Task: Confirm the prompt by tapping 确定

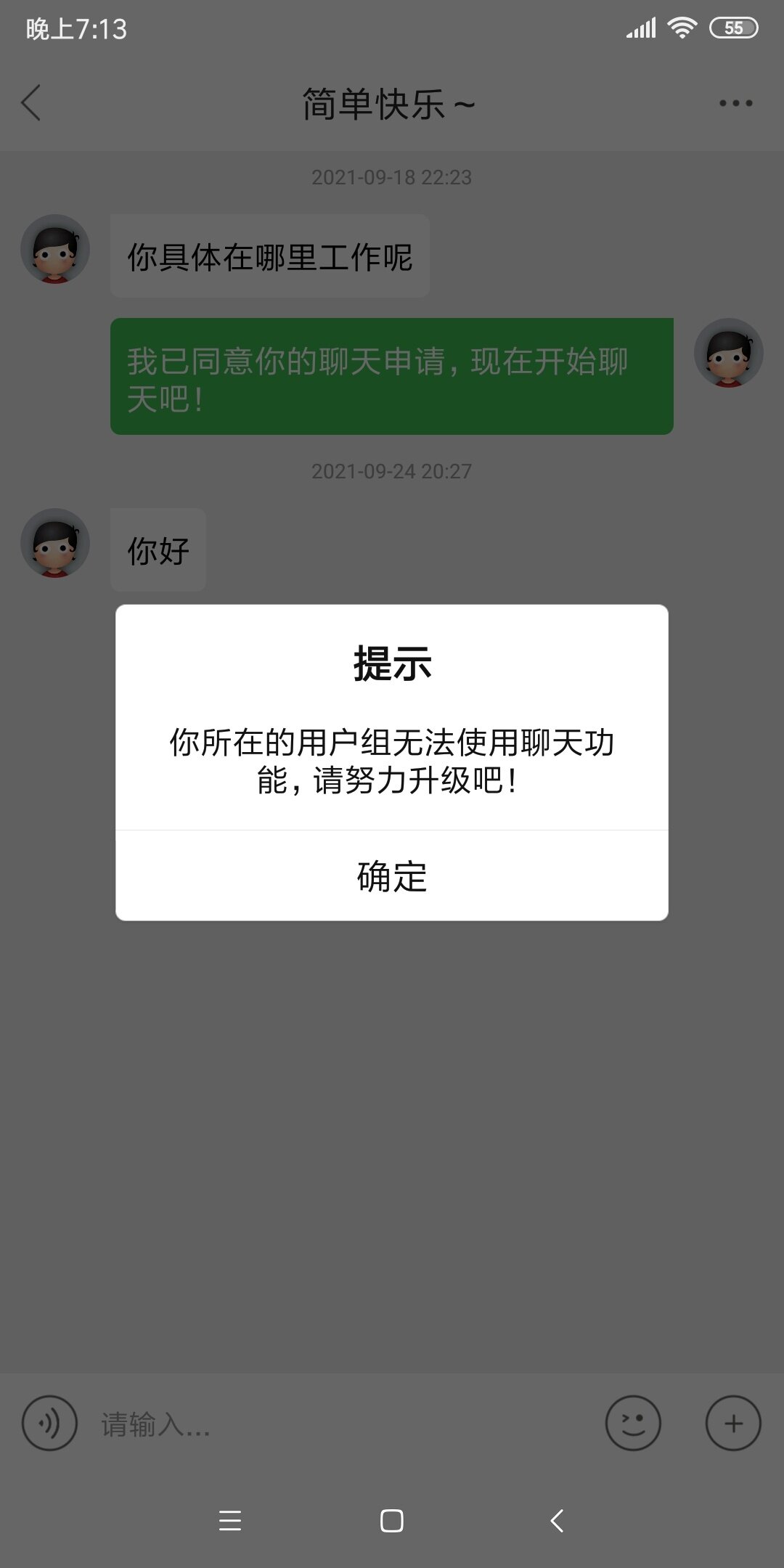Action: click(x=392, y=876)
